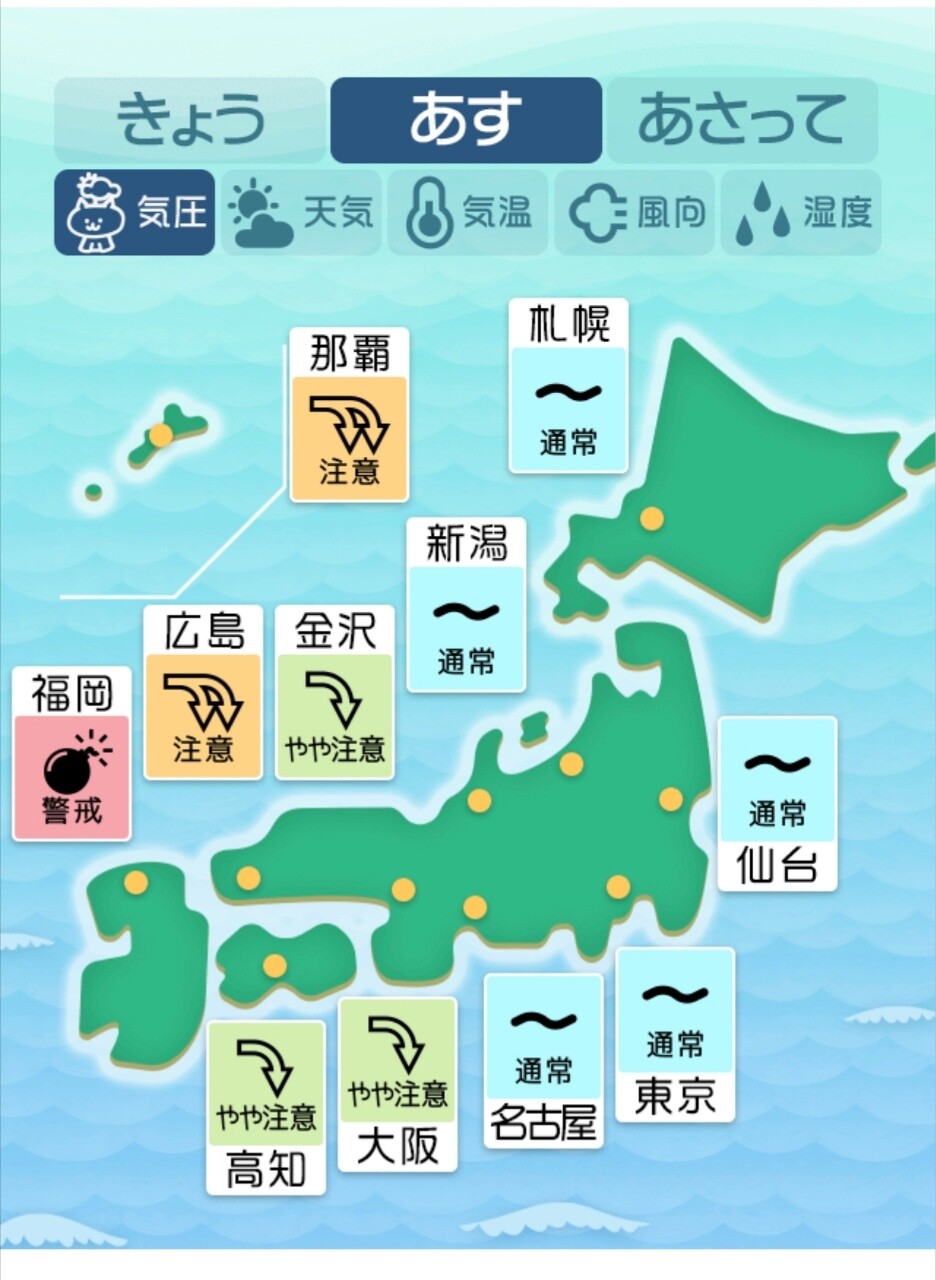Show the 湿度 humidity view
The width and height of the screenshot is (936, 1280).
801,212
